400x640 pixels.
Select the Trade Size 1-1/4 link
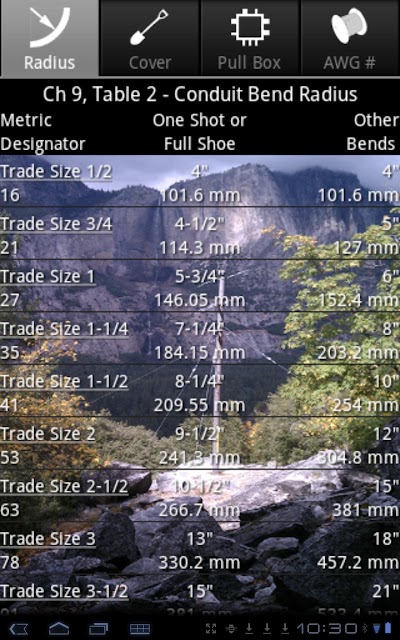click(64, 329)
